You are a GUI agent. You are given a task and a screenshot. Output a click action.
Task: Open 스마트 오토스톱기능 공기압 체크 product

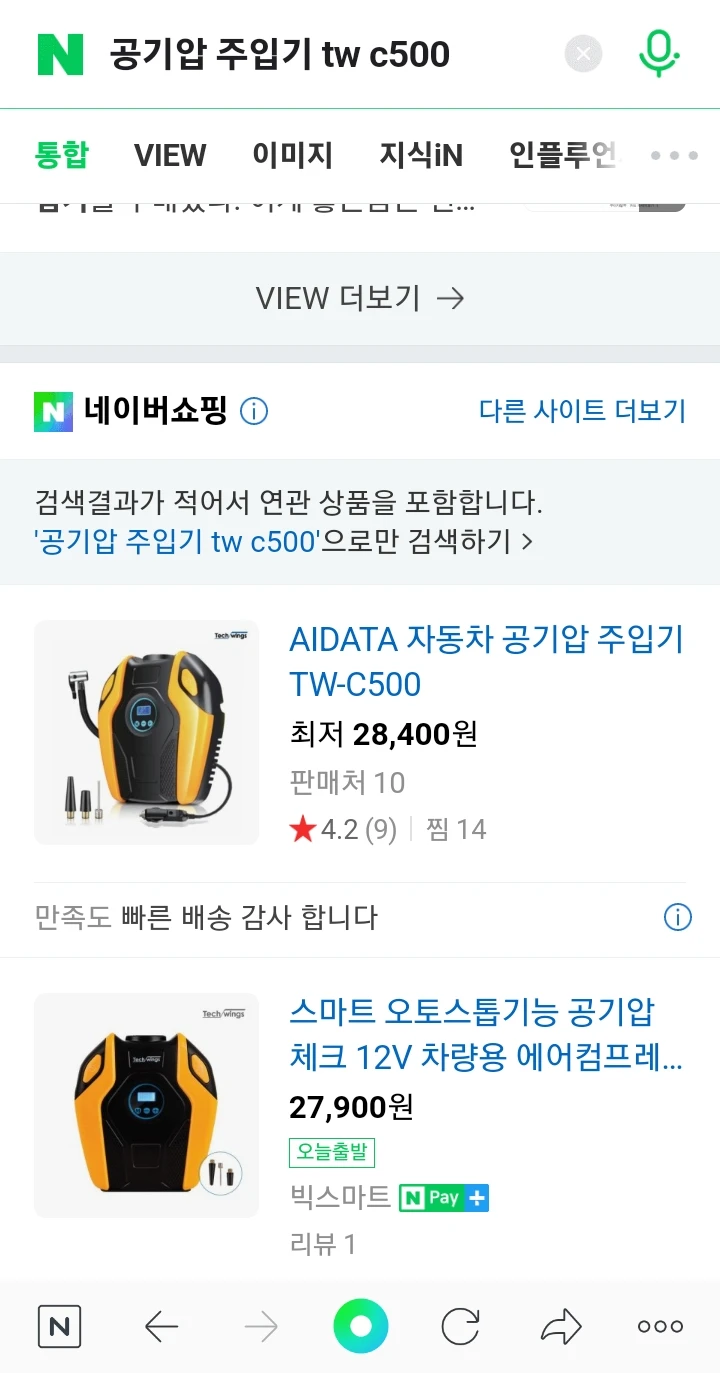point(486,1034)
